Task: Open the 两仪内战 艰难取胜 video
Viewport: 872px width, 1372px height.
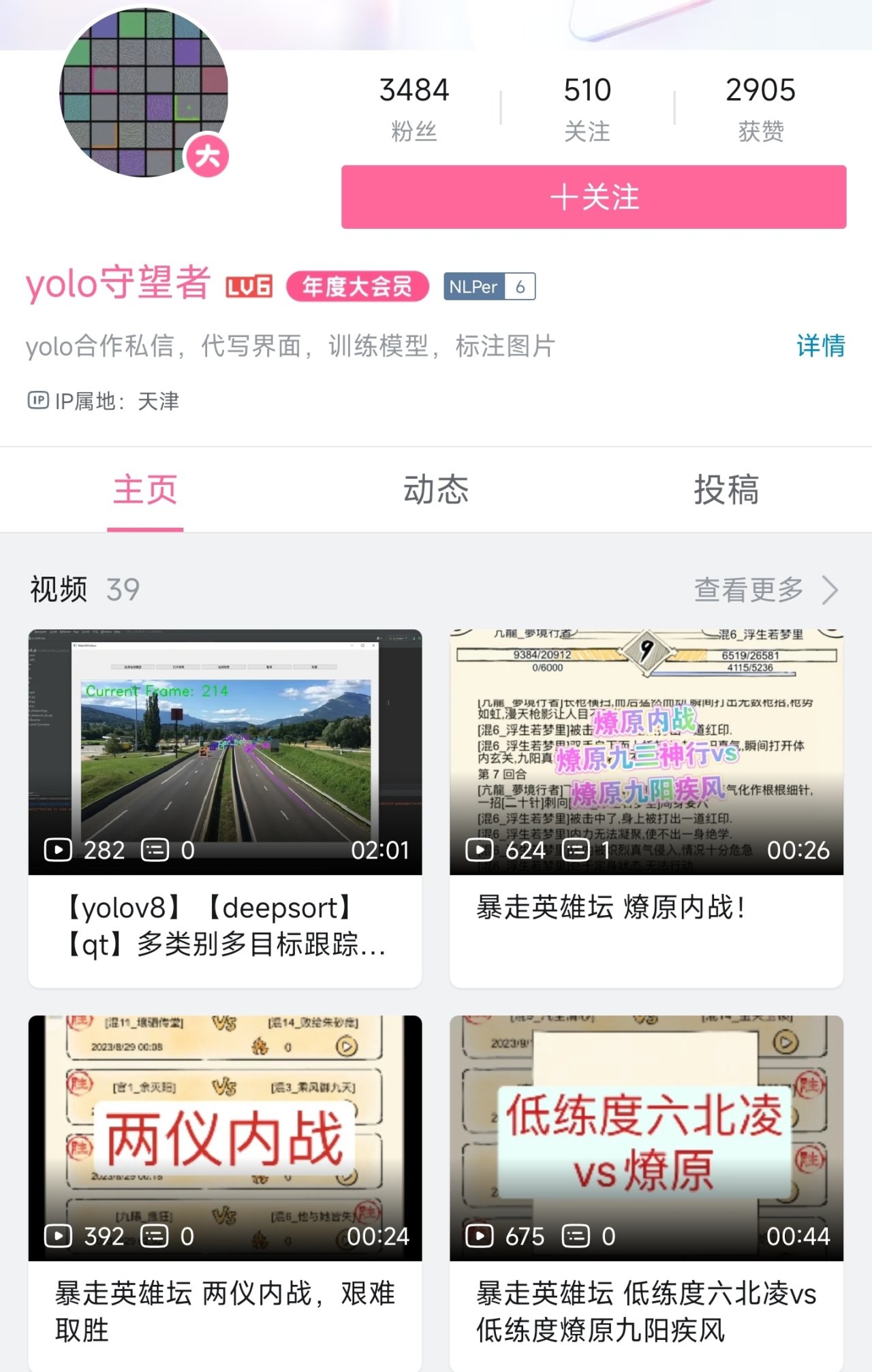Action: [x=225, y=1192]
